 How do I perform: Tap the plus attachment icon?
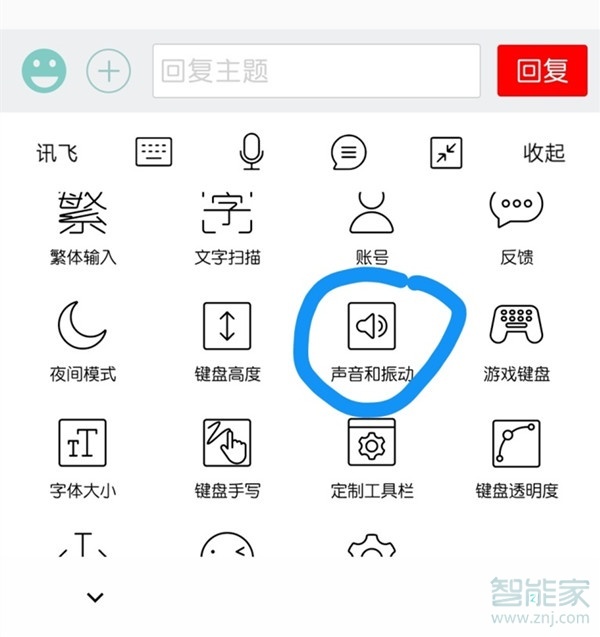point(109,71)
